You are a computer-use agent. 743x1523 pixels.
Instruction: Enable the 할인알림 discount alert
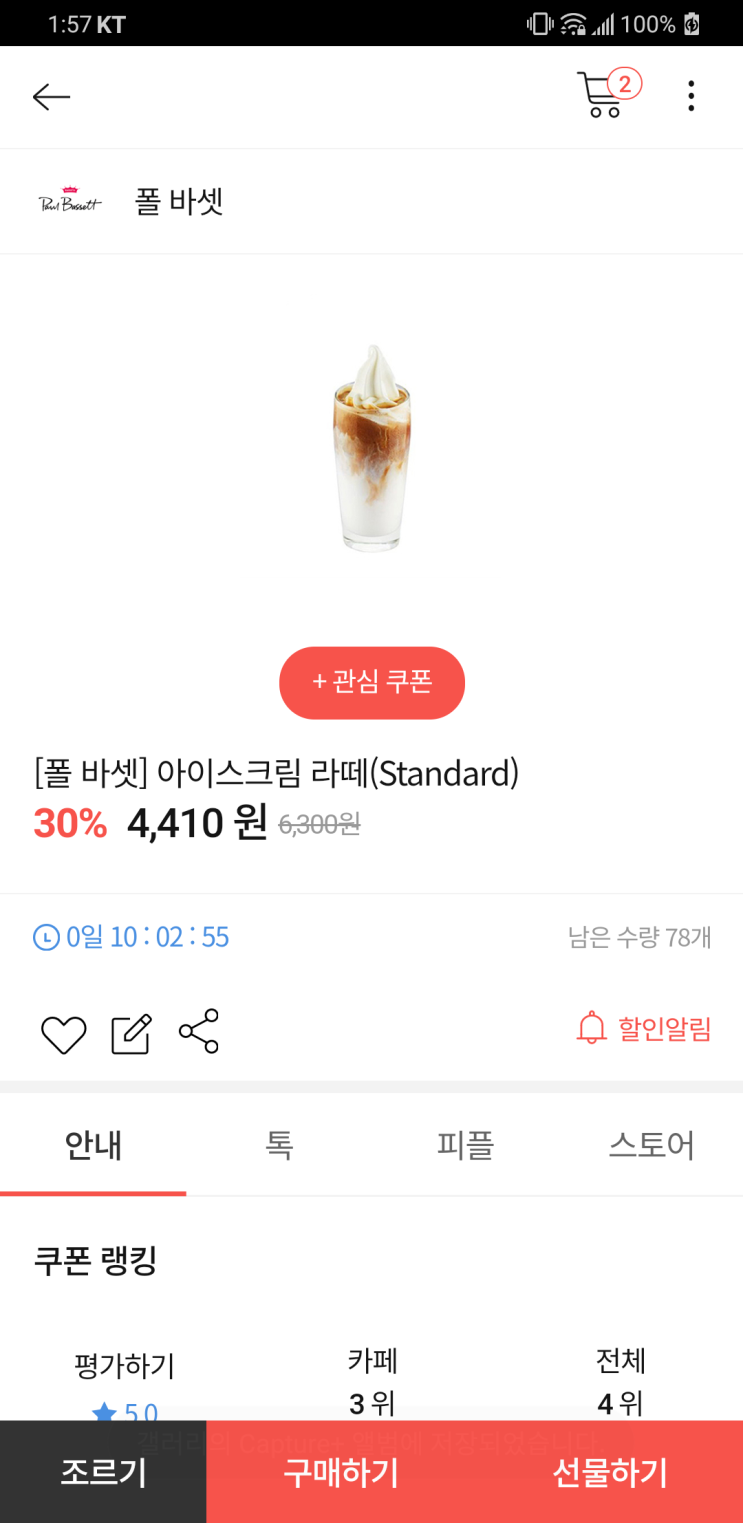tap(644, 1029)
